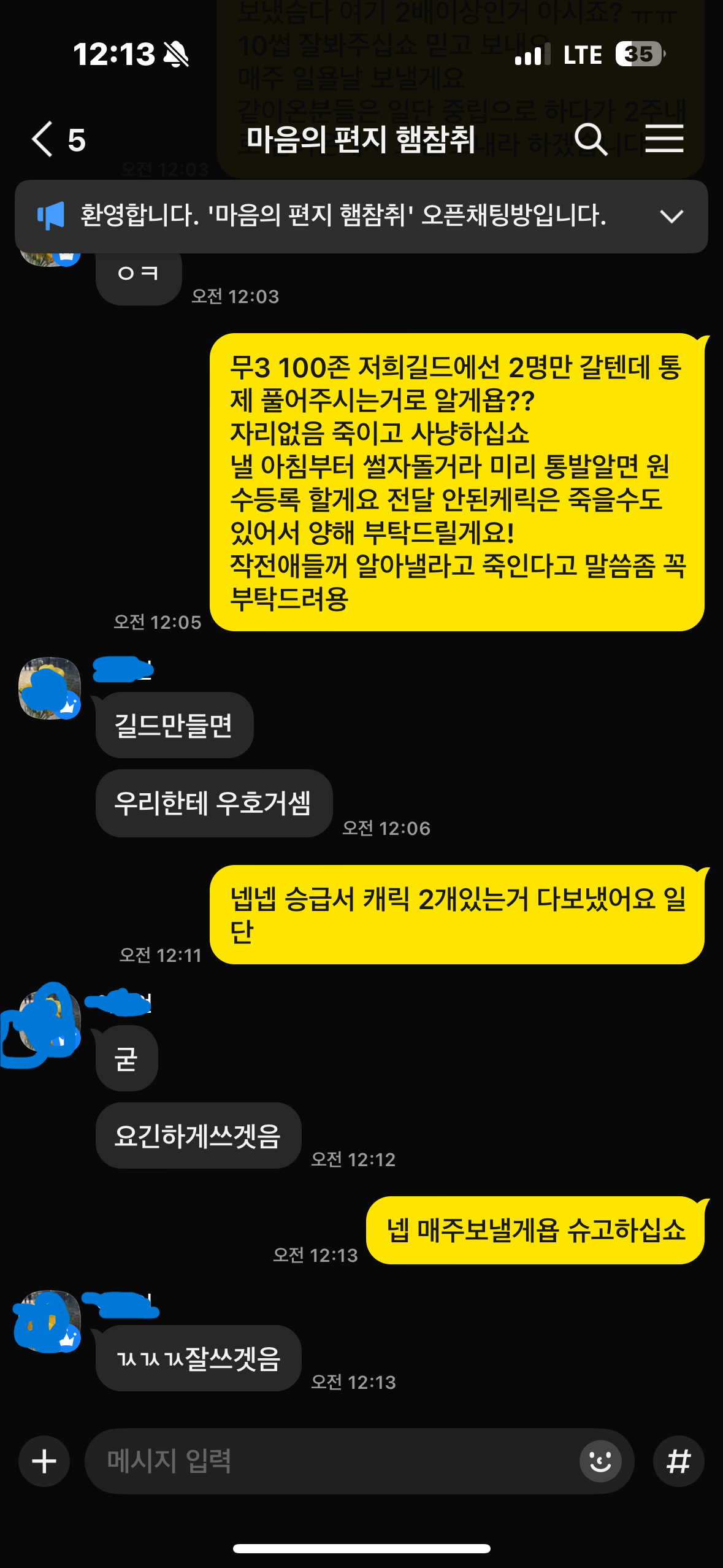Open the chat room hamburger menu
723x1568 pixels.
click(x=664, y=139)
